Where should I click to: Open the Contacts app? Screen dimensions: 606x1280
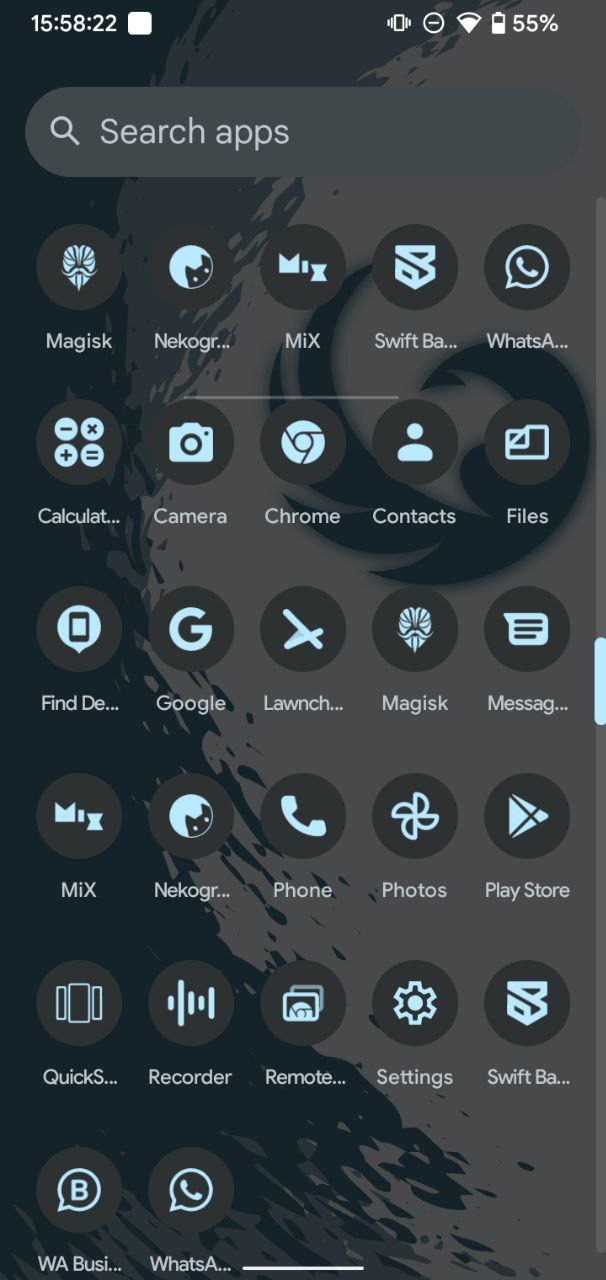(x=414, y=442)
